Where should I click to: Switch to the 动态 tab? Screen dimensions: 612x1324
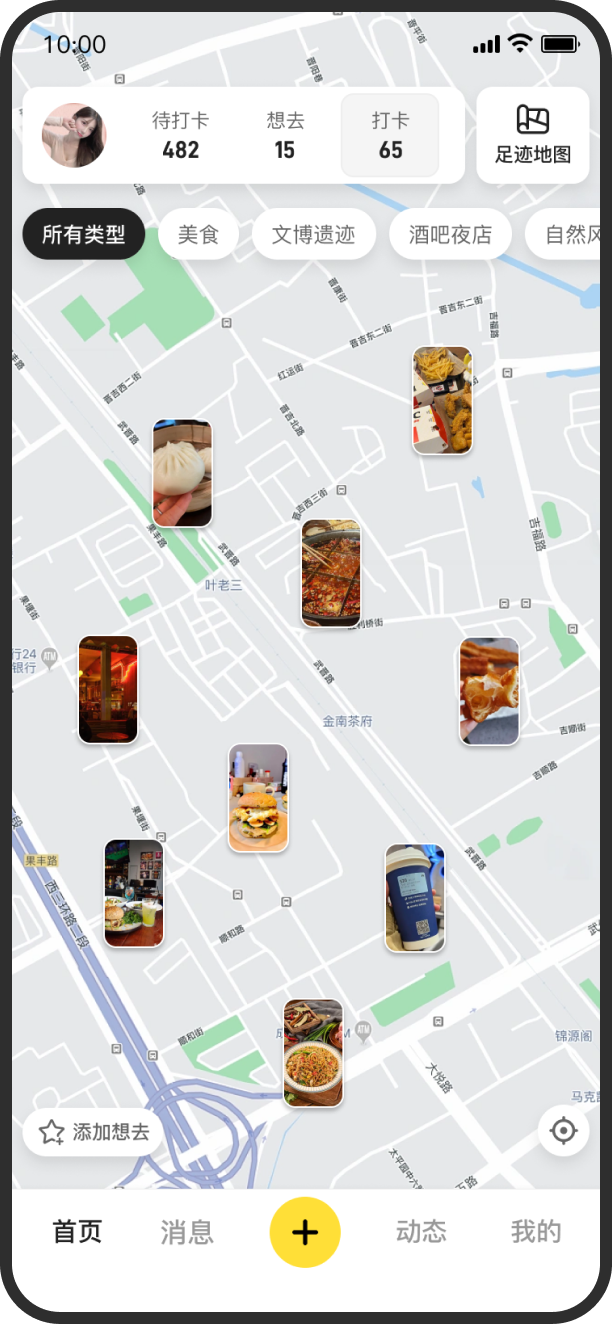pos(421,1232)
